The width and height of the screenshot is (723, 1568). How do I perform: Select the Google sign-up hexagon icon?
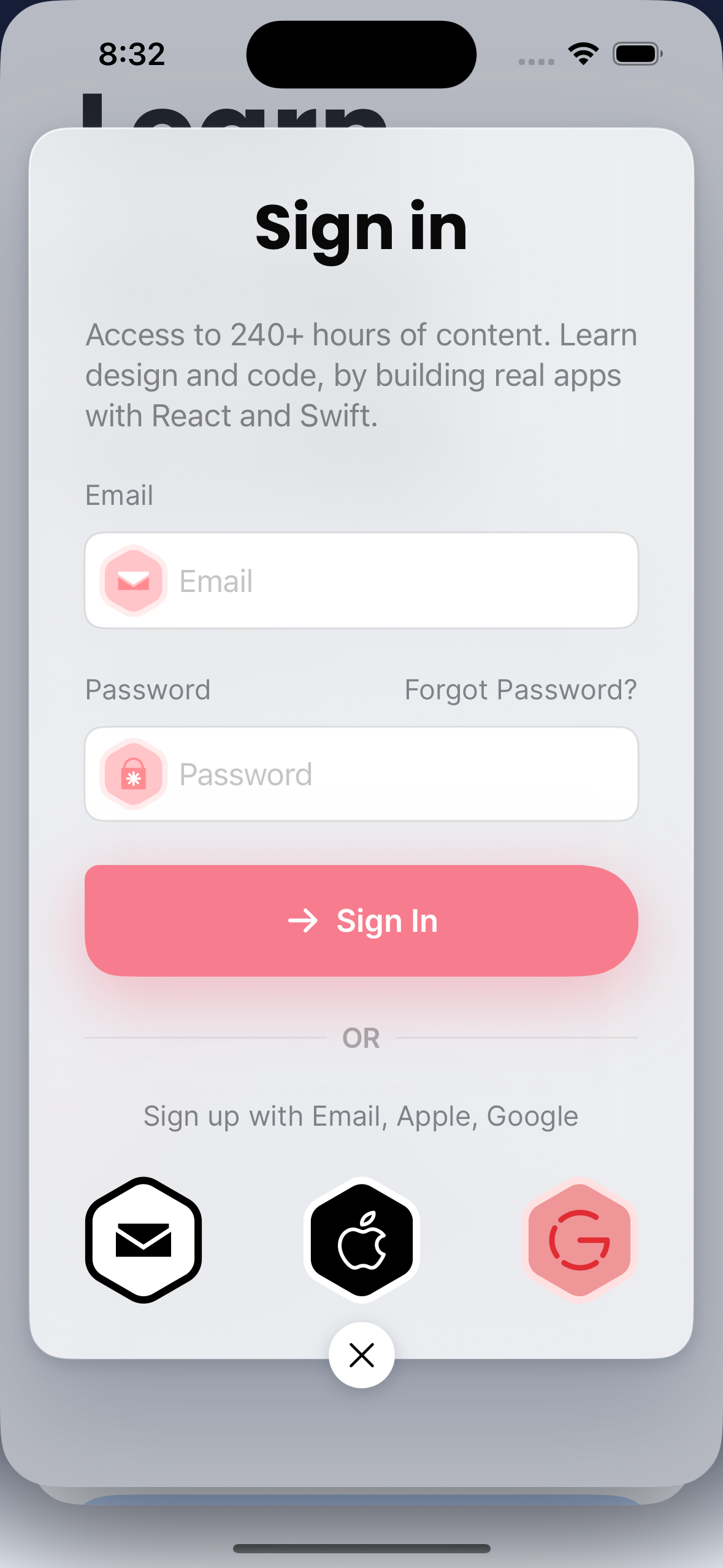coord(578,1239)
